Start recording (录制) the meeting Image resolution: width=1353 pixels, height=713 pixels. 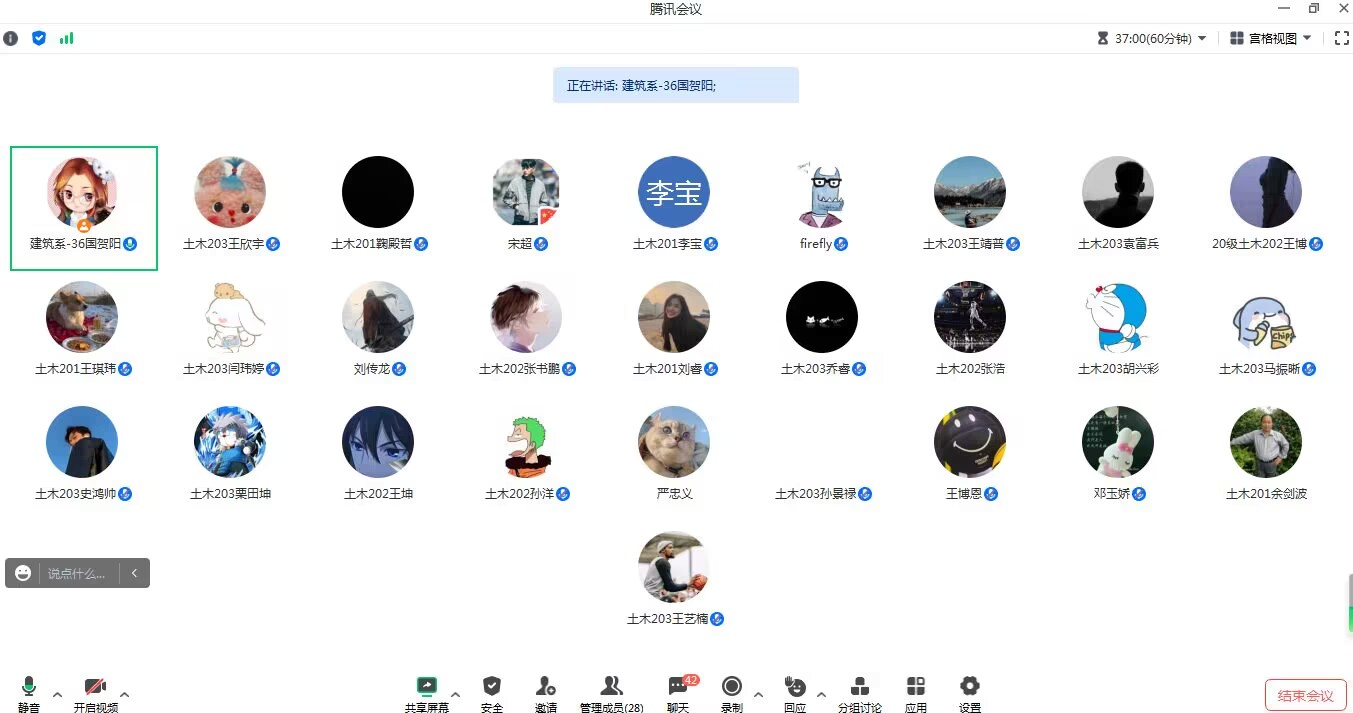coord(731,692)
